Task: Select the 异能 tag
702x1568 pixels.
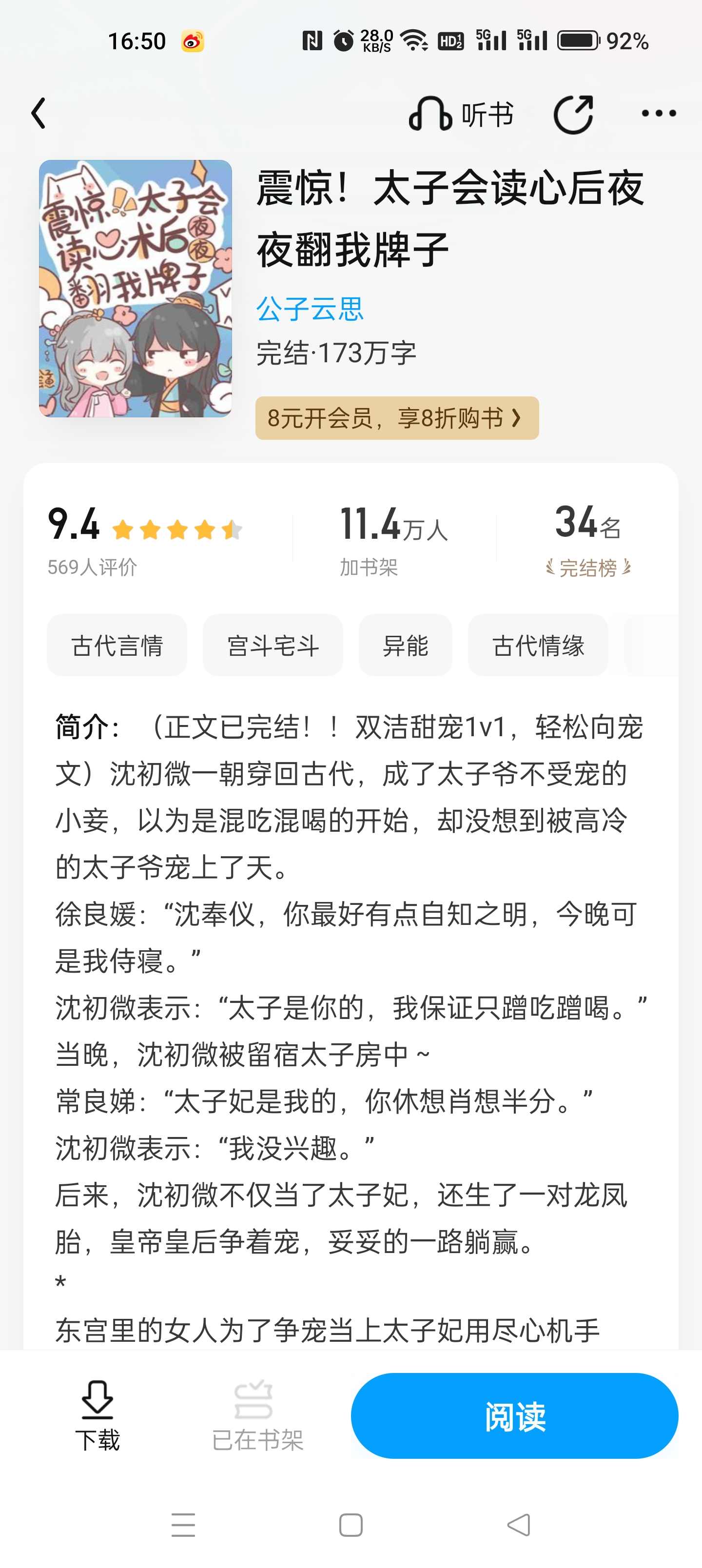Action: tap(406, 645)
